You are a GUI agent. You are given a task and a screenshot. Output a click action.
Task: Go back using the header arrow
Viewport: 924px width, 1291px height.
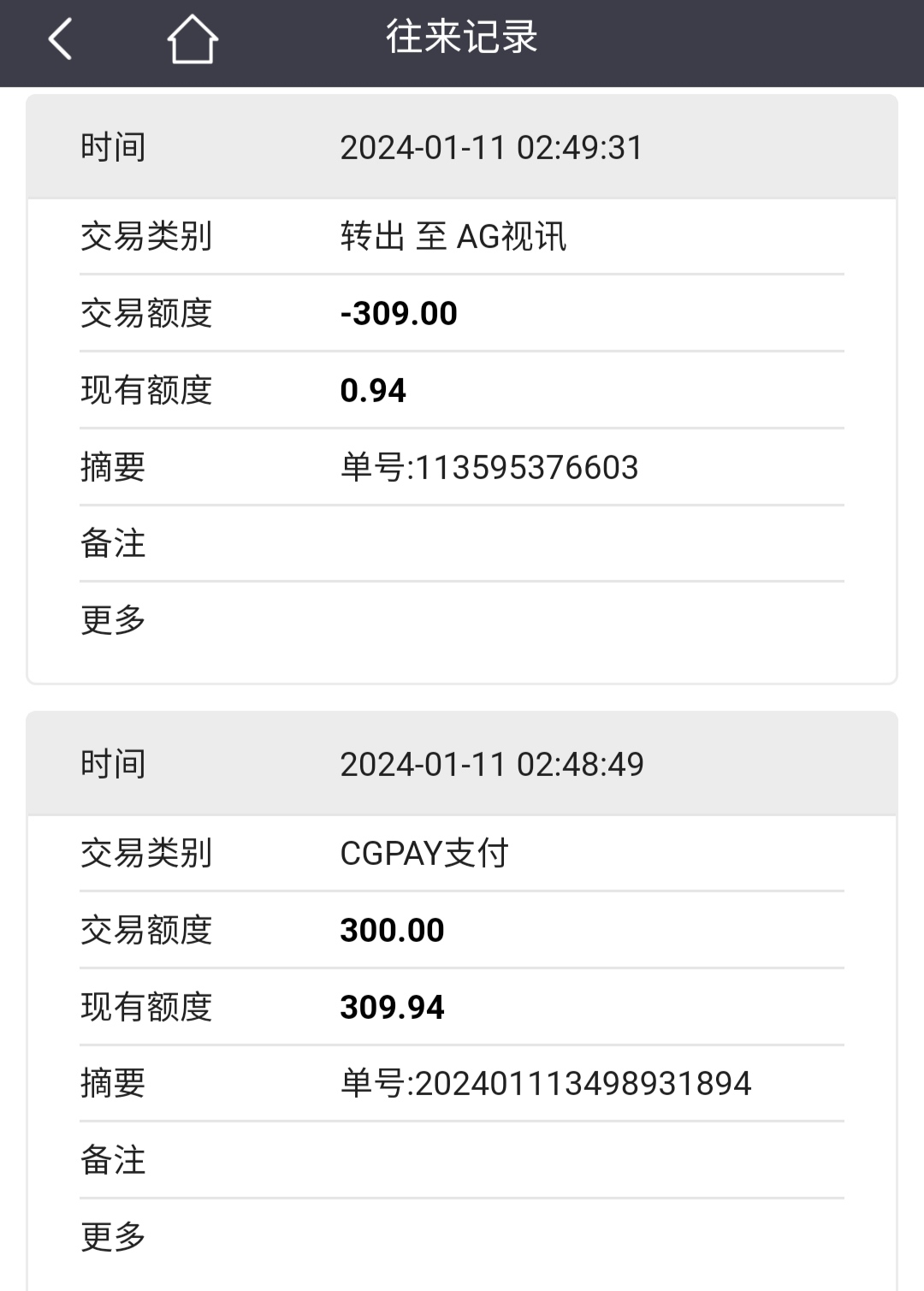coord(60,39)
